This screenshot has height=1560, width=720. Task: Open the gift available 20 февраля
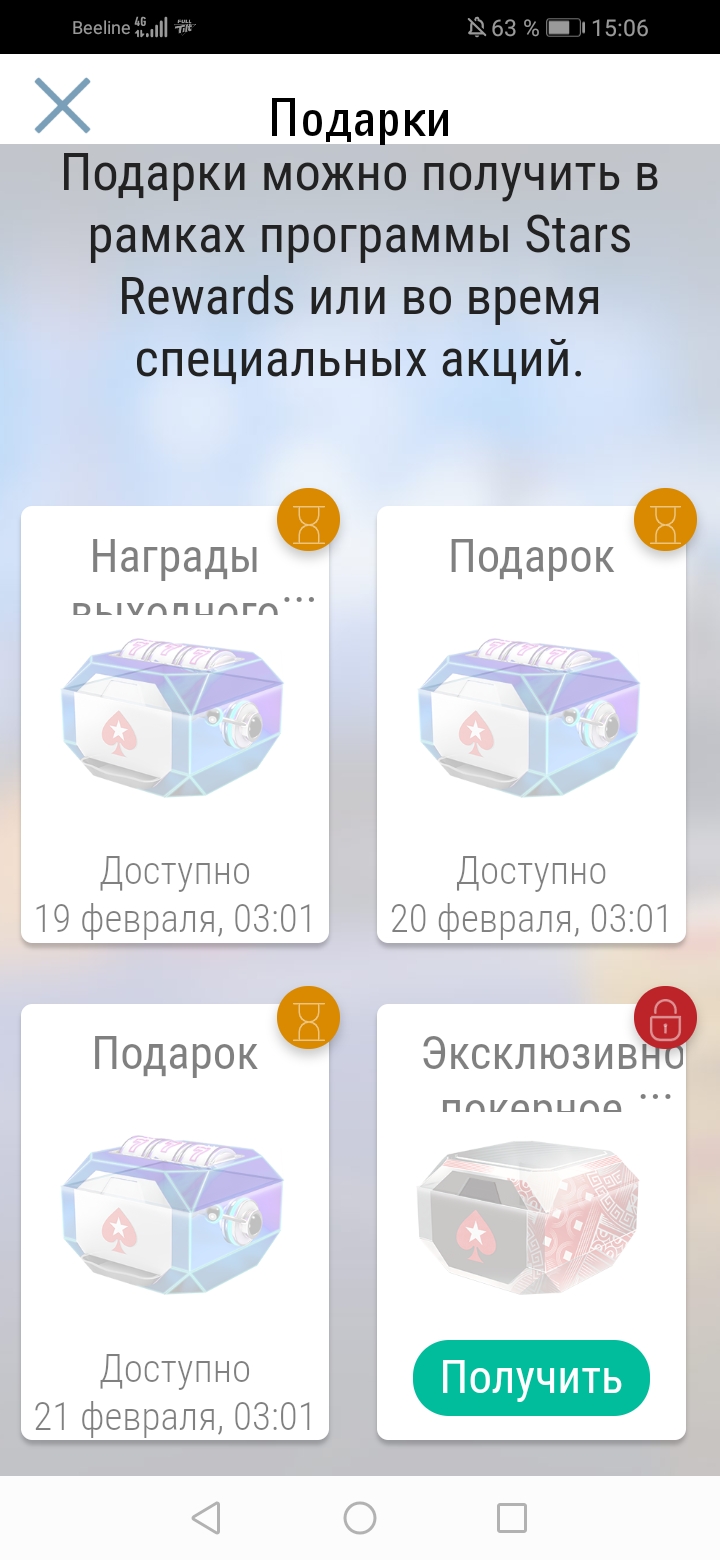tap(531, 725)
